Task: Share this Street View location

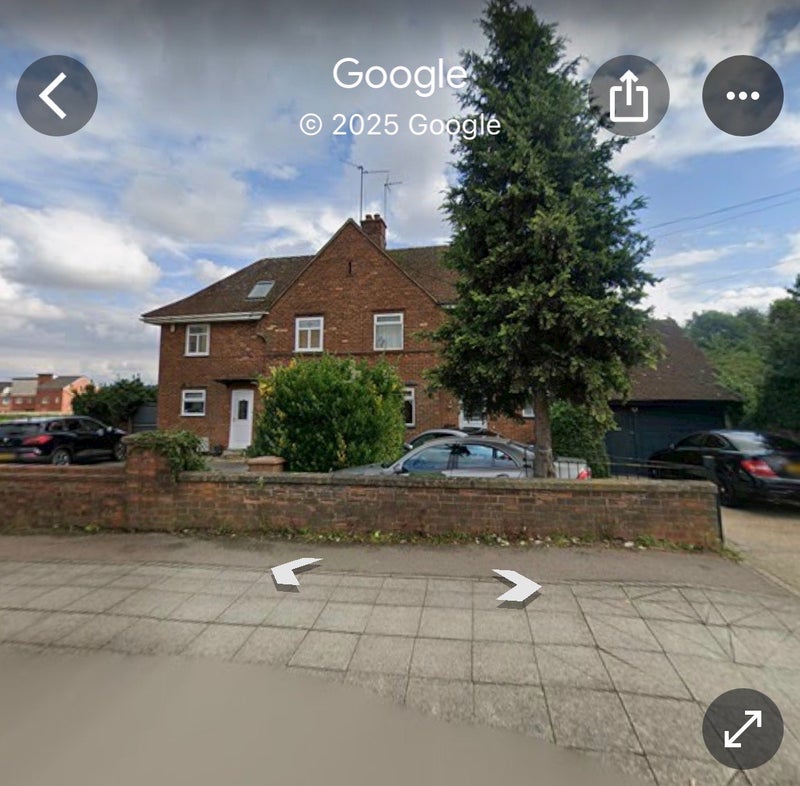Action: 629,96
